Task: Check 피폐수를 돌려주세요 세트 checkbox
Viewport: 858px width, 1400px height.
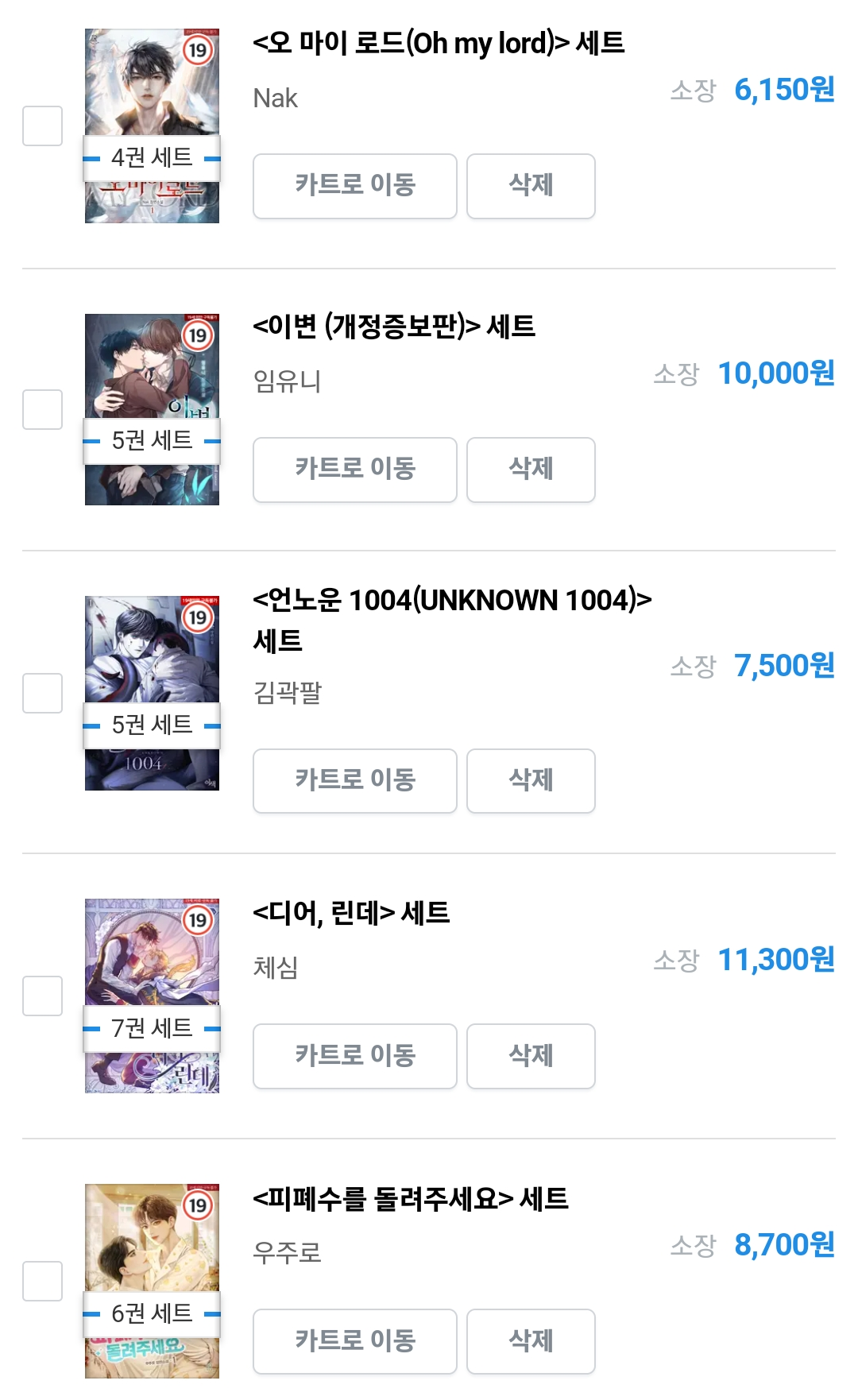Action: click(42, 1281)
